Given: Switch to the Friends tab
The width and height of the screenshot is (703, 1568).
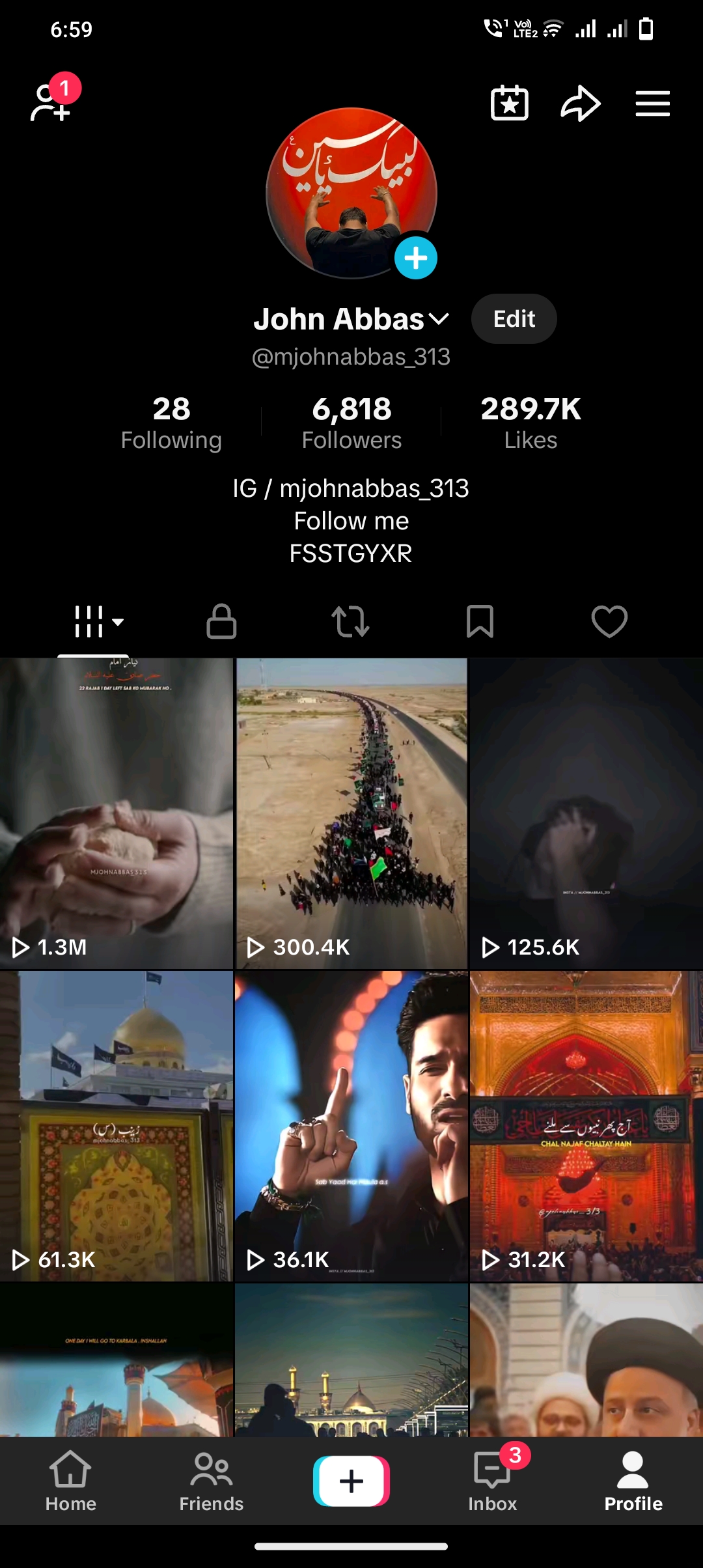Looking at the screenshot, I should [x=211, y=1481].
